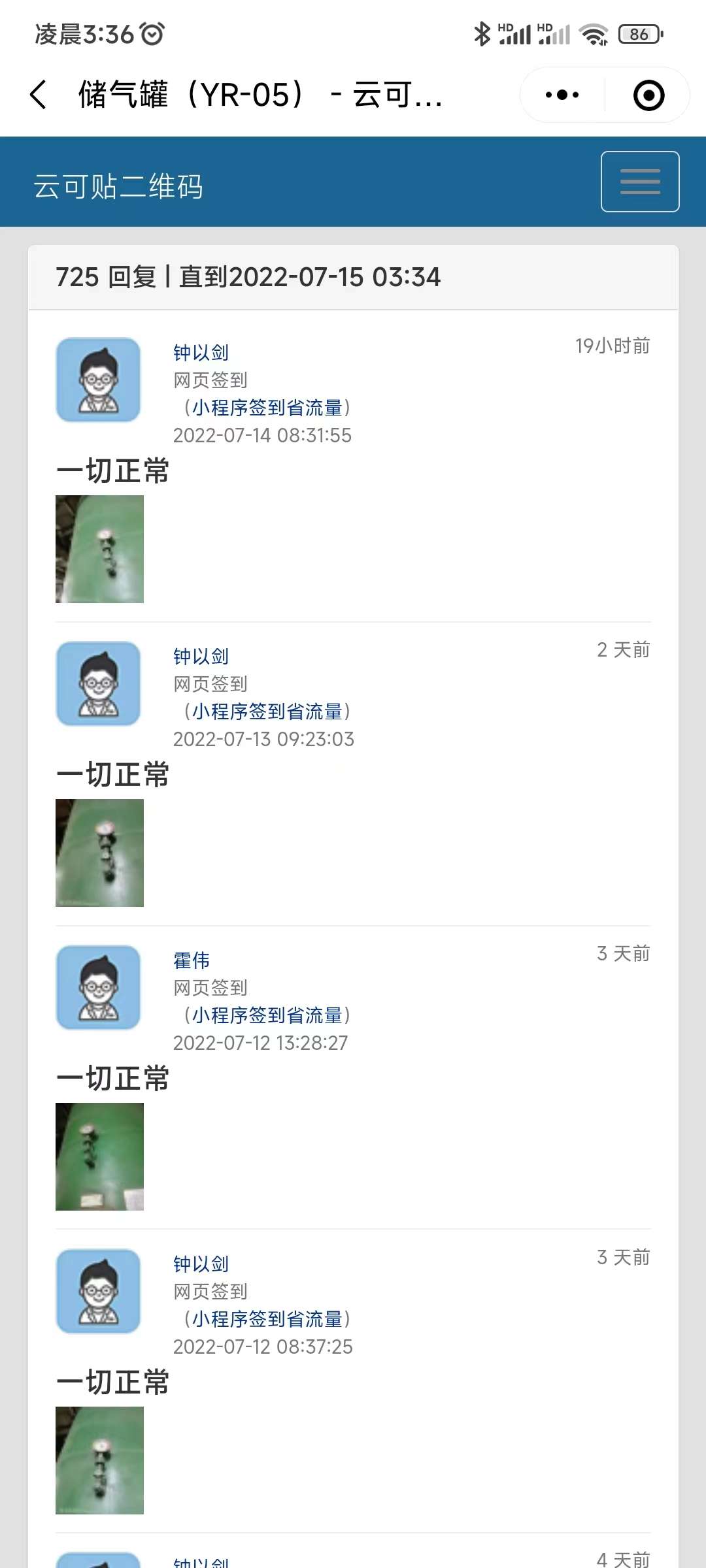
Task: Open the hamburger navigation menu
Action: (x=640, y=182)
